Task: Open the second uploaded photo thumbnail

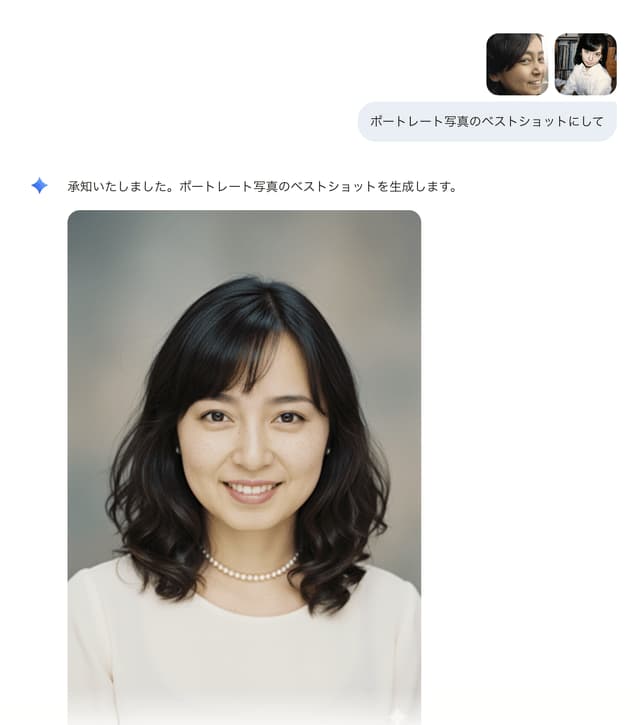Action: pyautogui.click(x=585, y=64)
